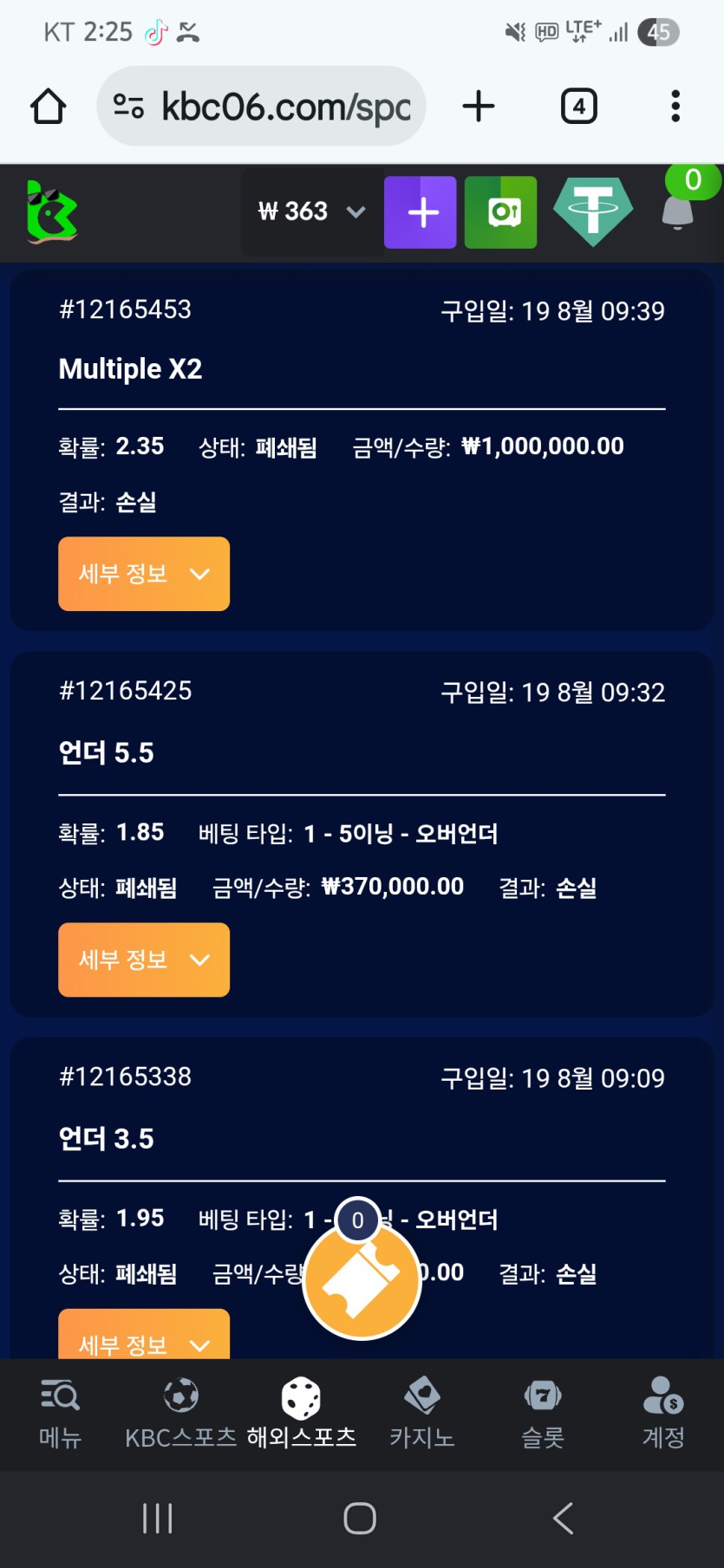Expand 세부 정보 for Multiple X2 bet
Image resolution: width=724 pixels, height=1568 pixels.
click(x=144, y=574)
